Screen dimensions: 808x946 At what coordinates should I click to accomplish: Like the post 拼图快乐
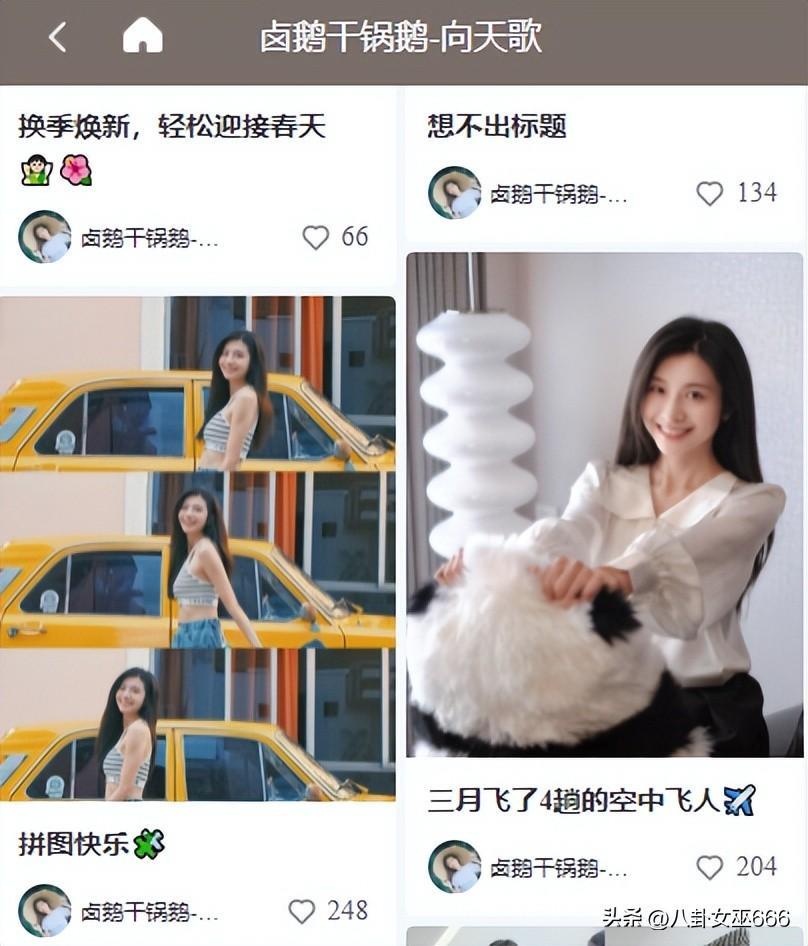pos(302,911)
